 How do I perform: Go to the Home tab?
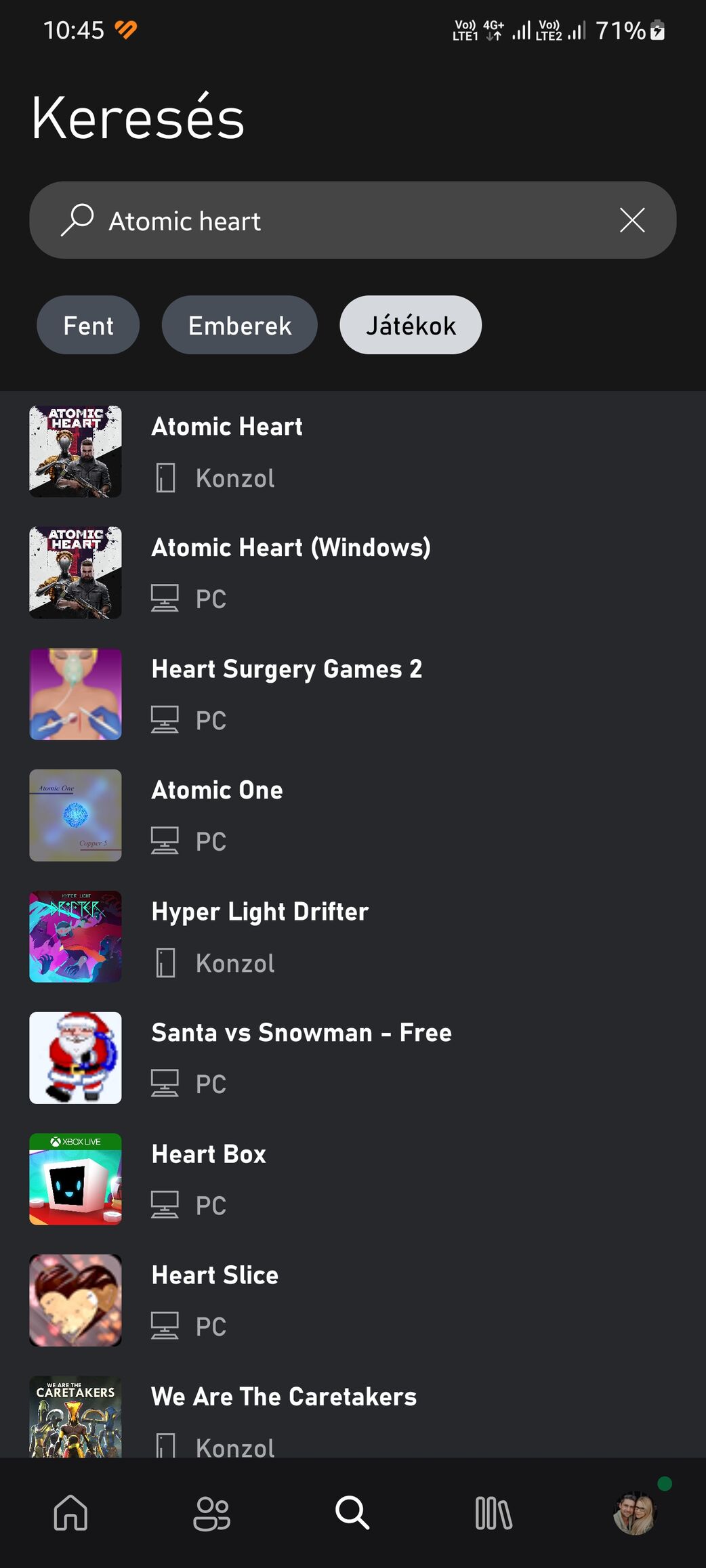click(70, 1512)
